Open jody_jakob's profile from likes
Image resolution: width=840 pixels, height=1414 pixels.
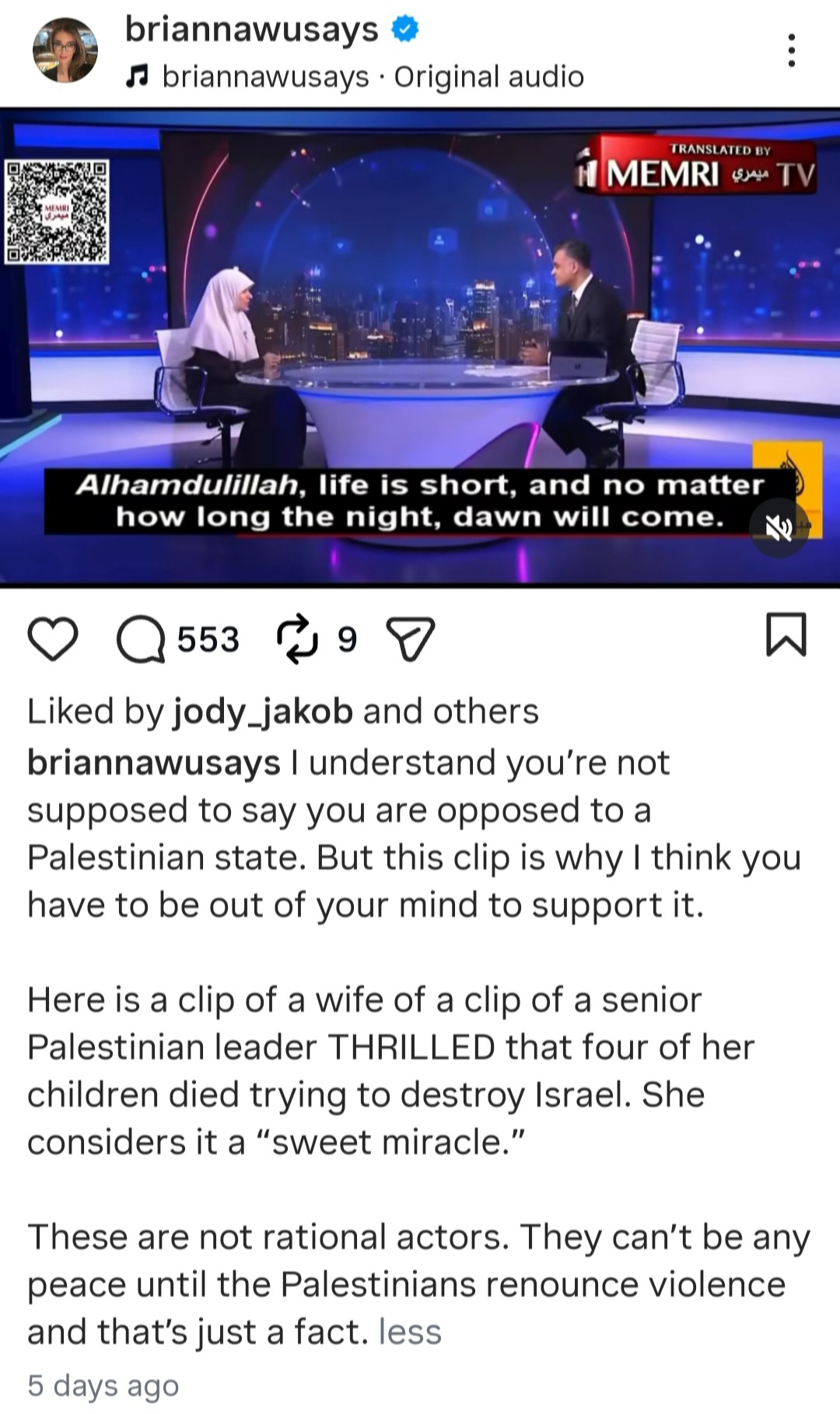263,712
